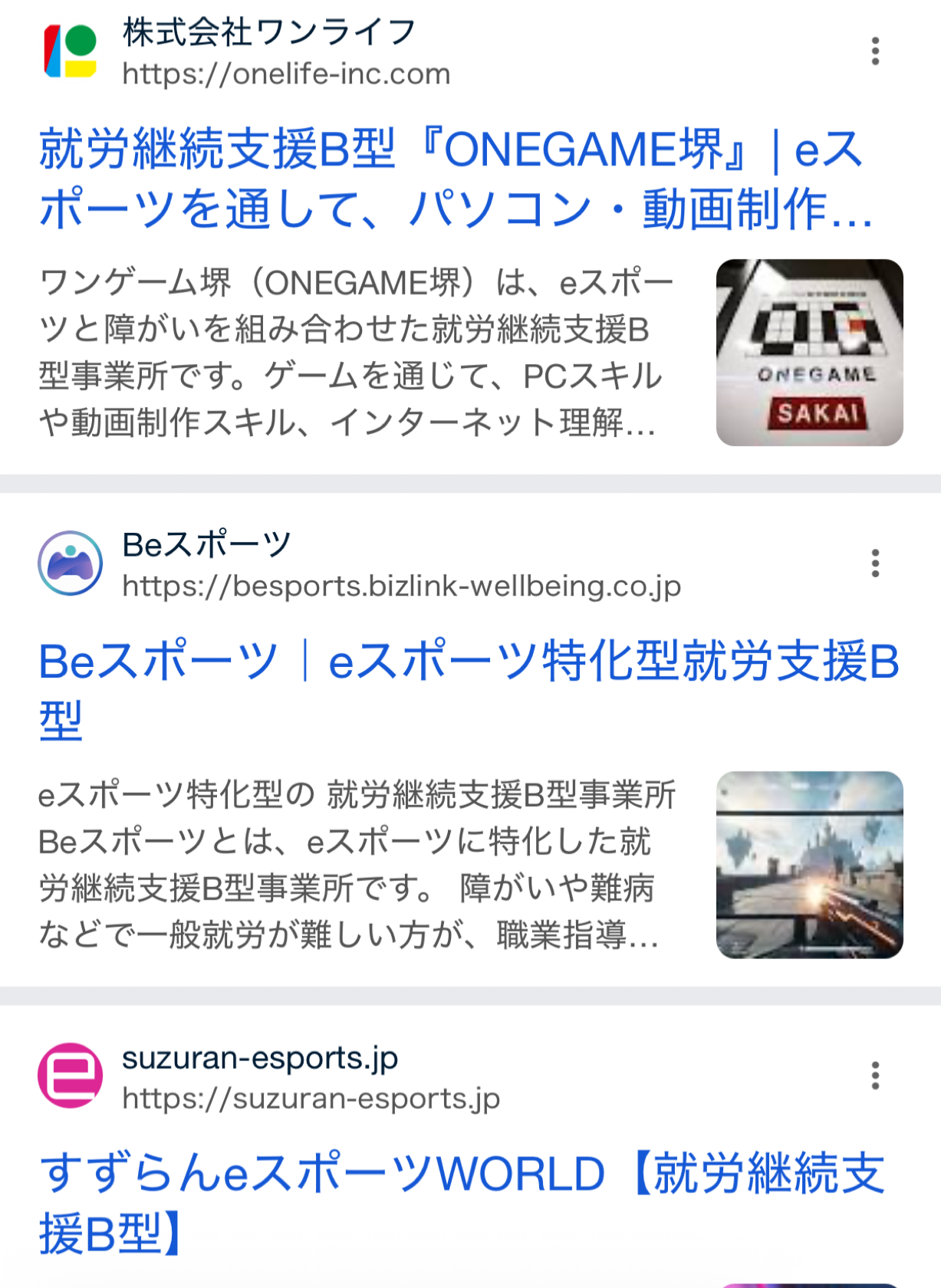Open options menu for 株式会社ワンライフ result

point(874,51)
